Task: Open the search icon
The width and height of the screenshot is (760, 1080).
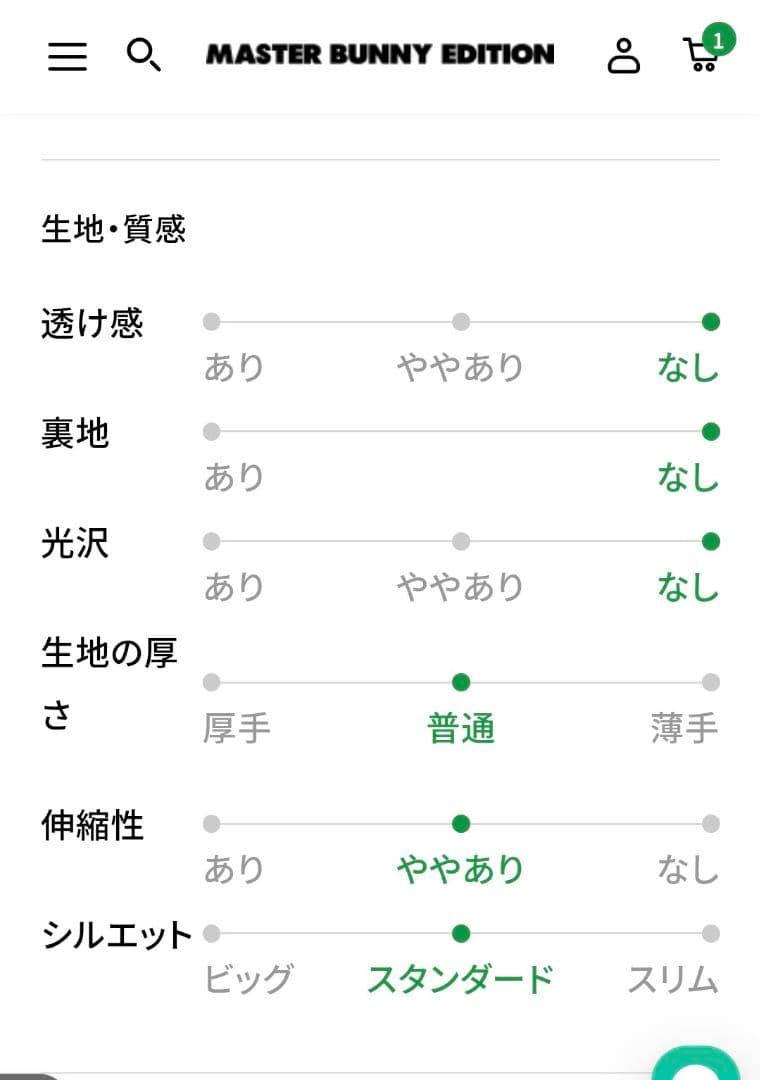Action: 143,55
